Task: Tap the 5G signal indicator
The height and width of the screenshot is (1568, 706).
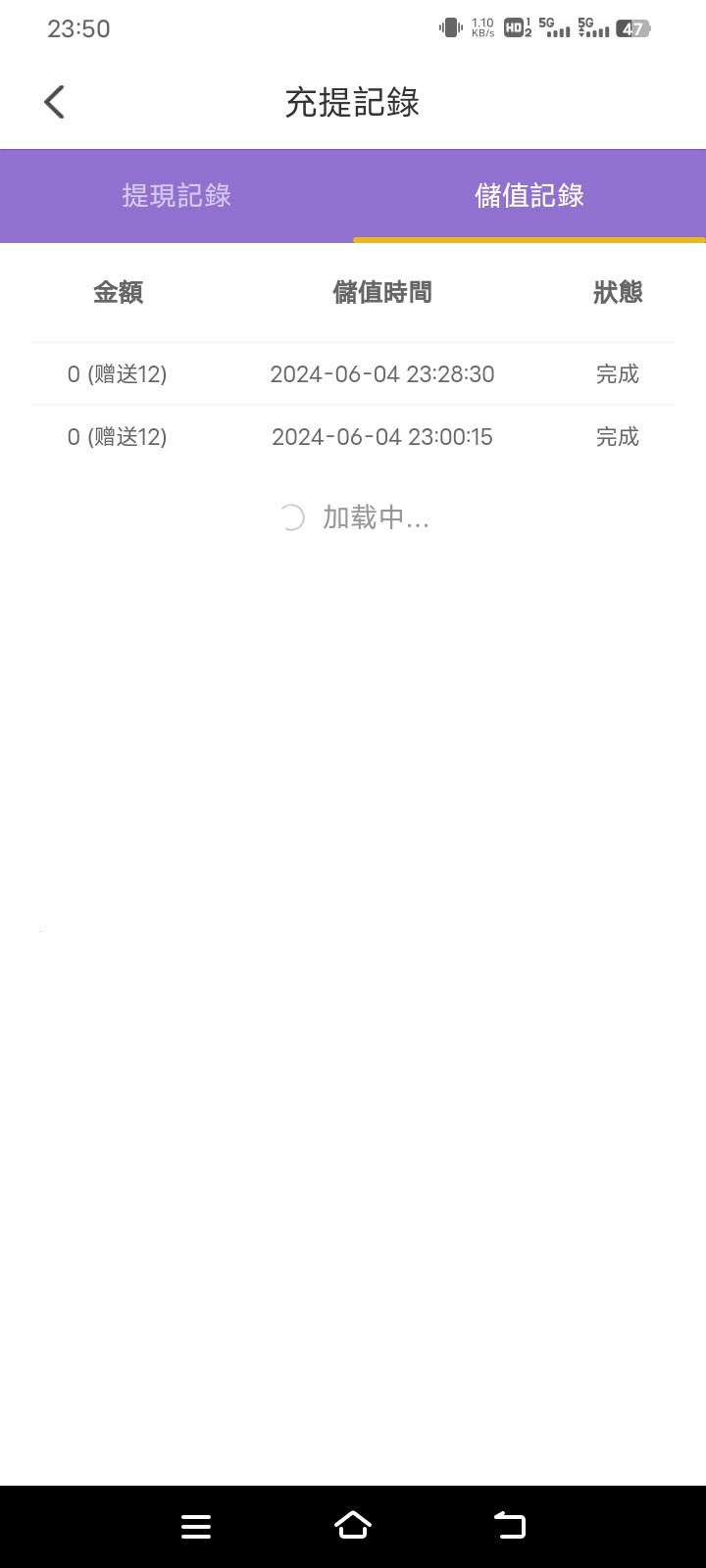Action: pyautogui.click(x=555, y=28)
